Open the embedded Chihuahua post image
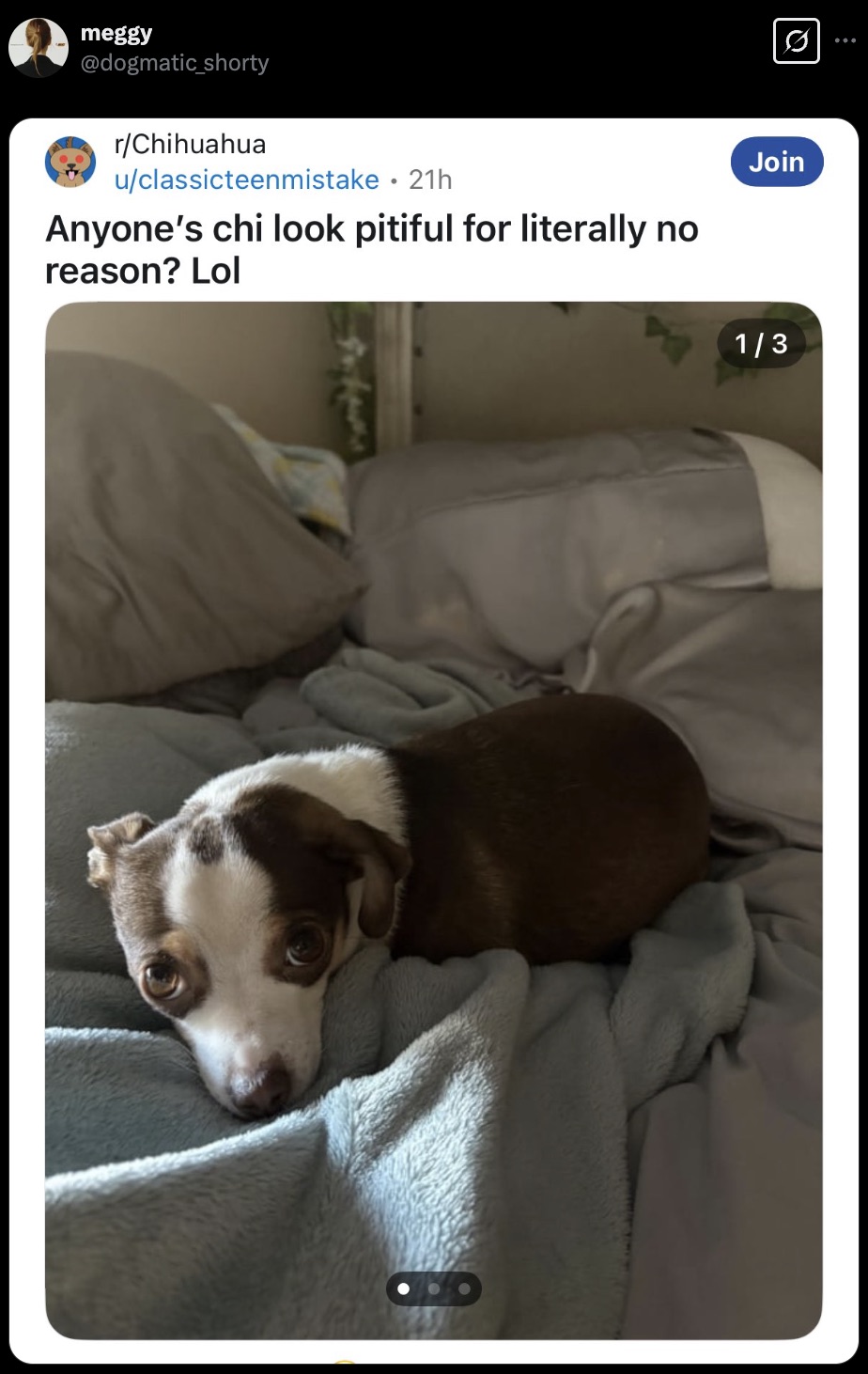This screenshot has height=1374, width=868. point(433,818)
